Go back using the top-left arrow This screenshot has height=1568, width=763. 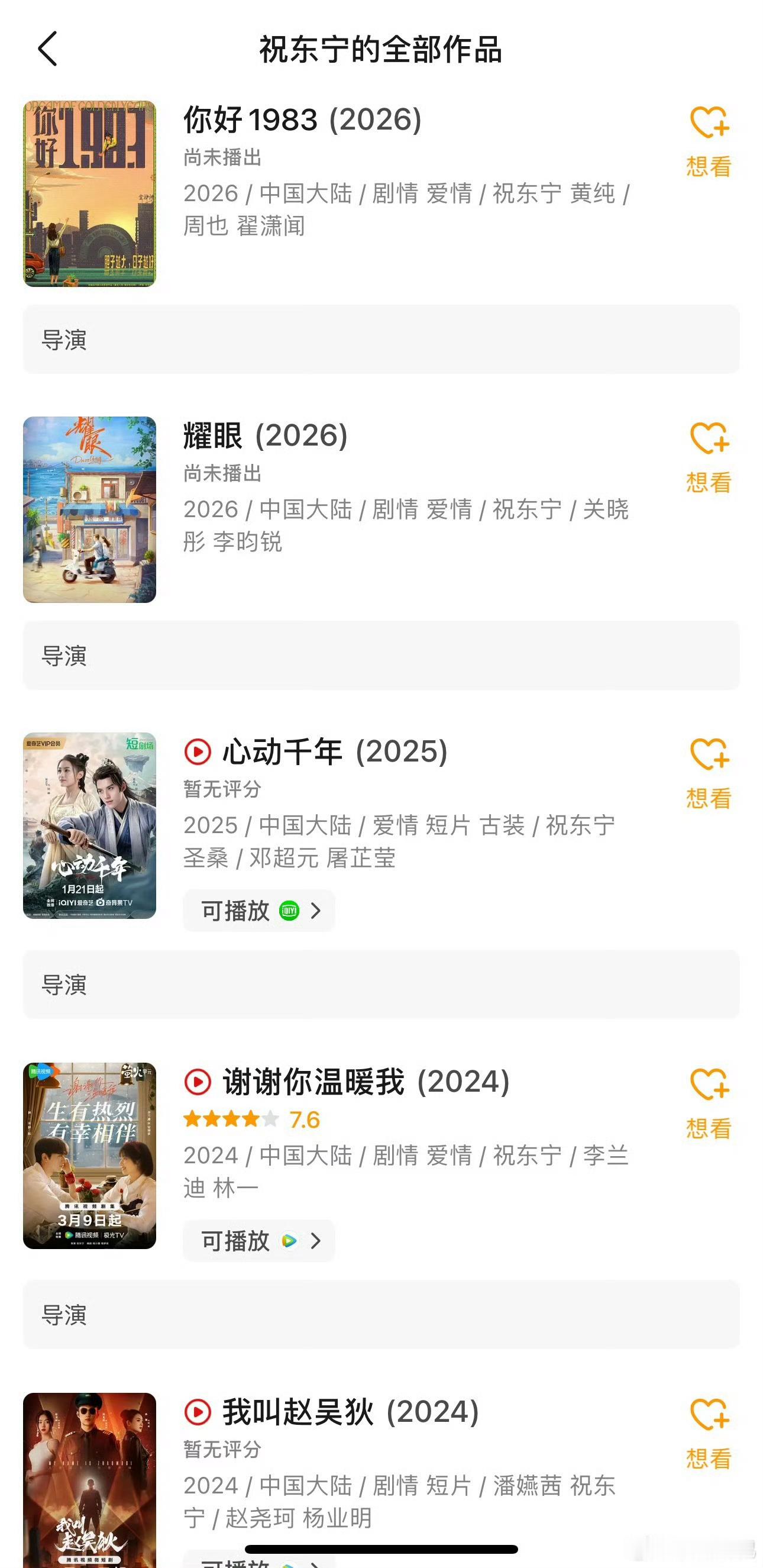point(47,49)
